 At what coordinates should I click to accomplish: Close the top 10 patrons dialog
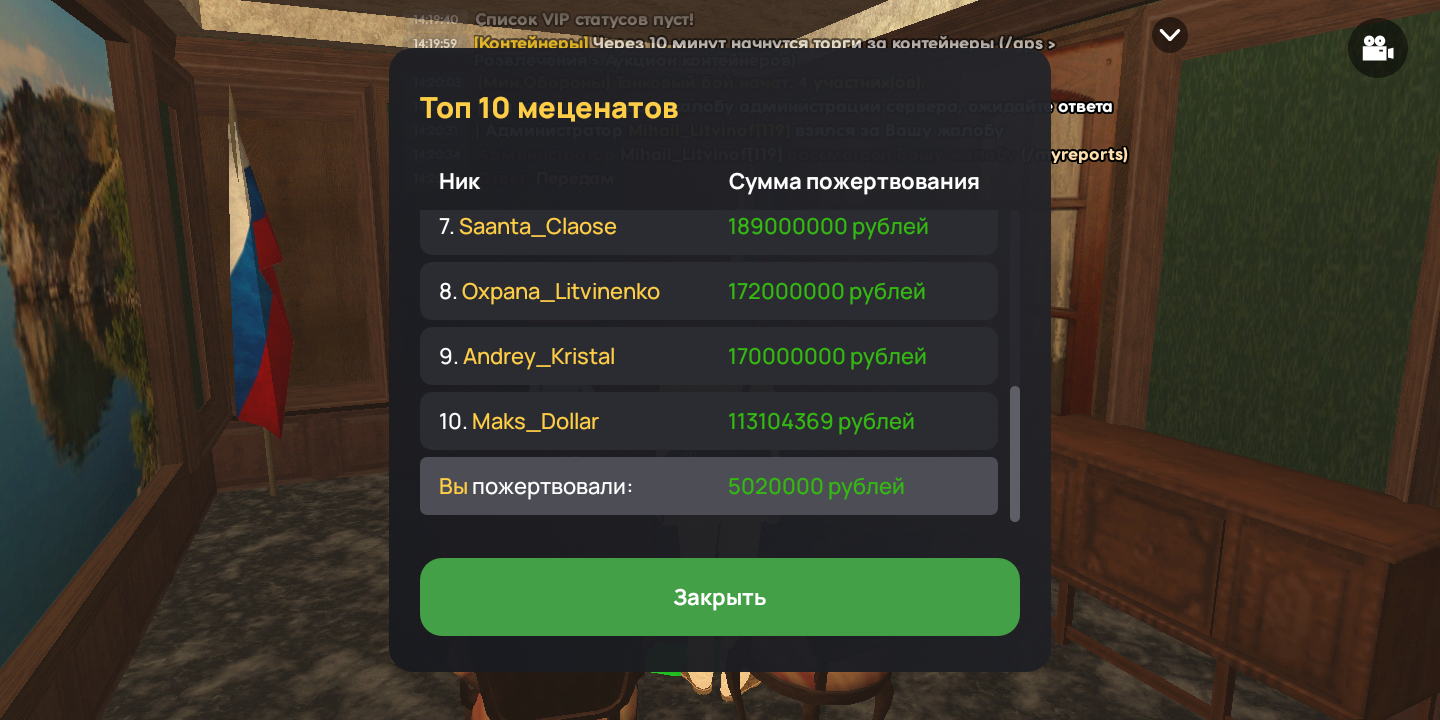click(x=719, y=597)
